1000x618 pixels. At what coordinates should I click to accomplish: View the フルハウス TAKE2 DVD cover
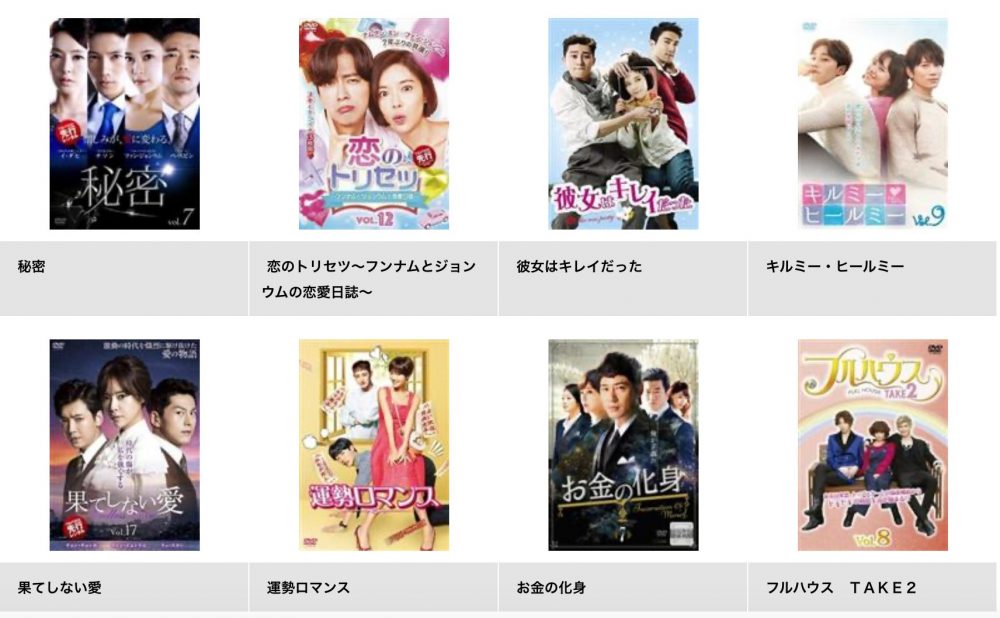coord(872,445)
